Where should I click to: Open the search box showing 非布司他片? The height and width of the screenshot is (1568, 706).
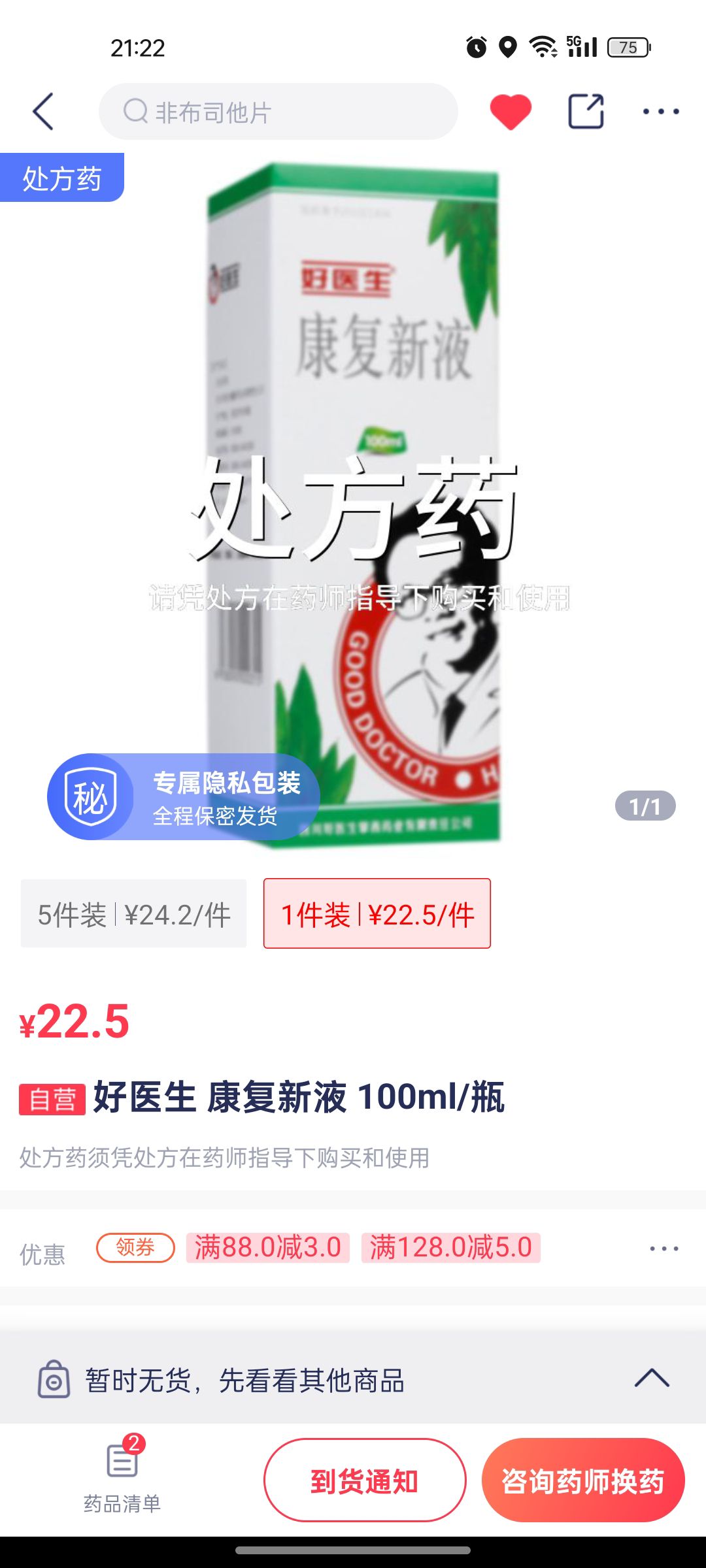tap(278, 112)
